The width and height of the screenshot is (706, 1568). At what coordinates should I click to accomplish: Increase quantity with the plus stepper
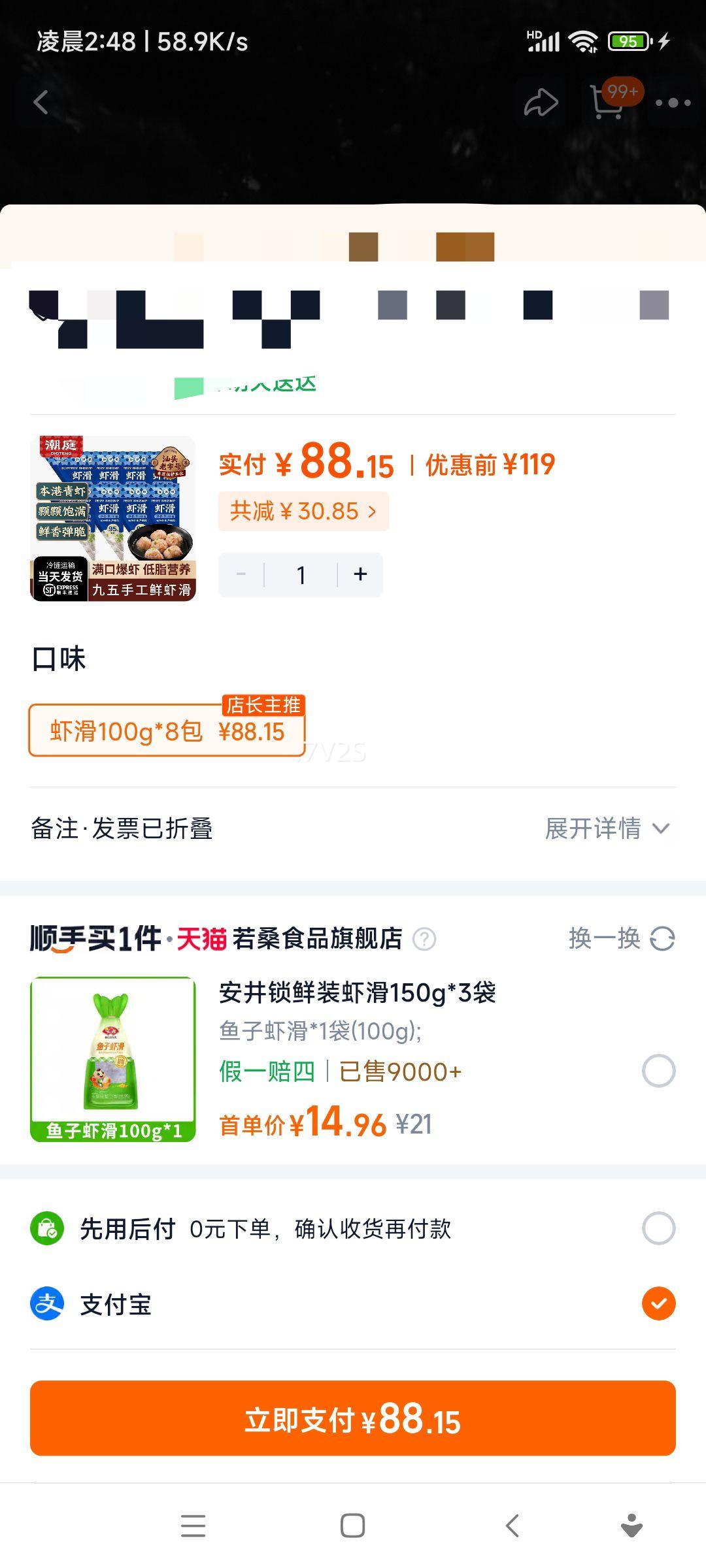(x=360, y=574)
